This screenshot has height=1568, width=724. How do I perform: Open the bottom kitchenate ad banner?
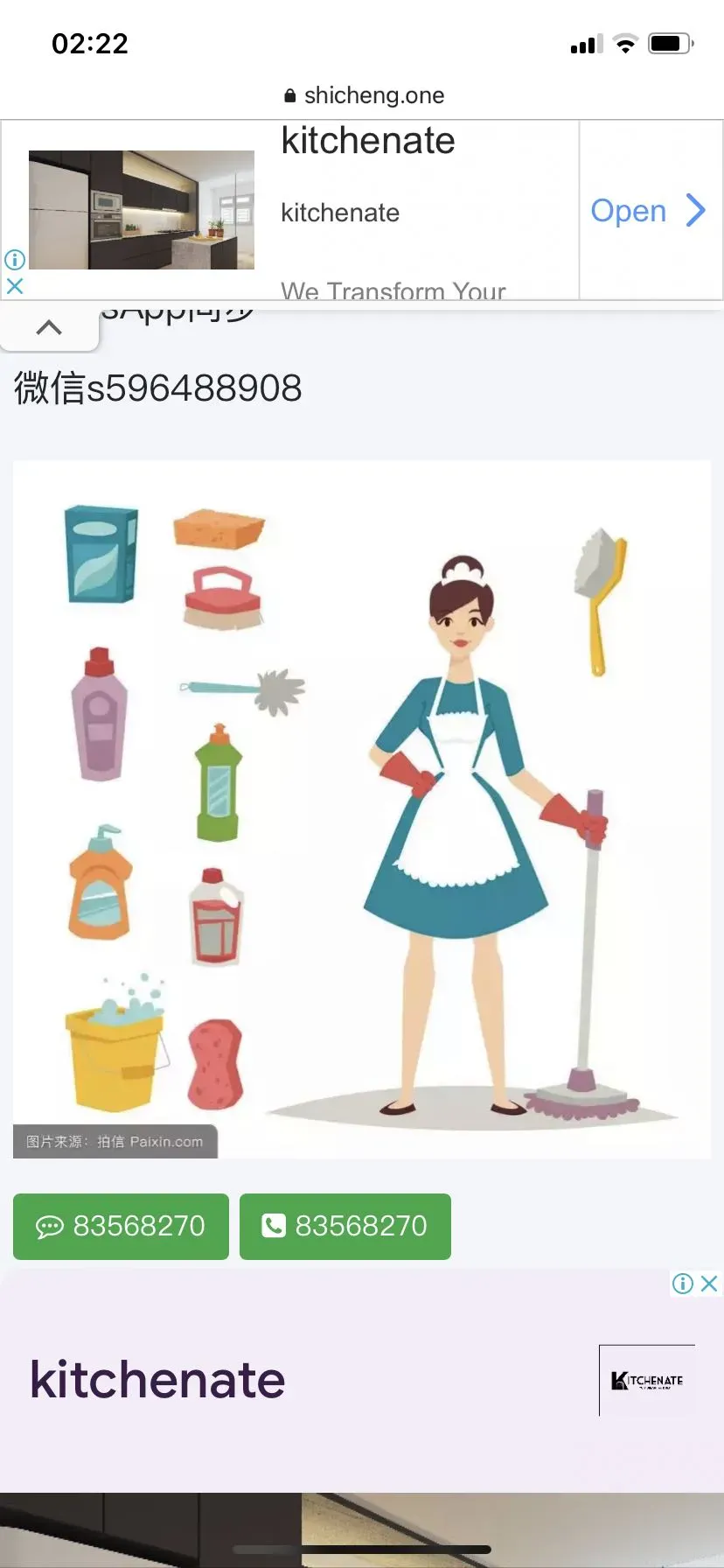pyautogui.click(x=362, y=1381)
